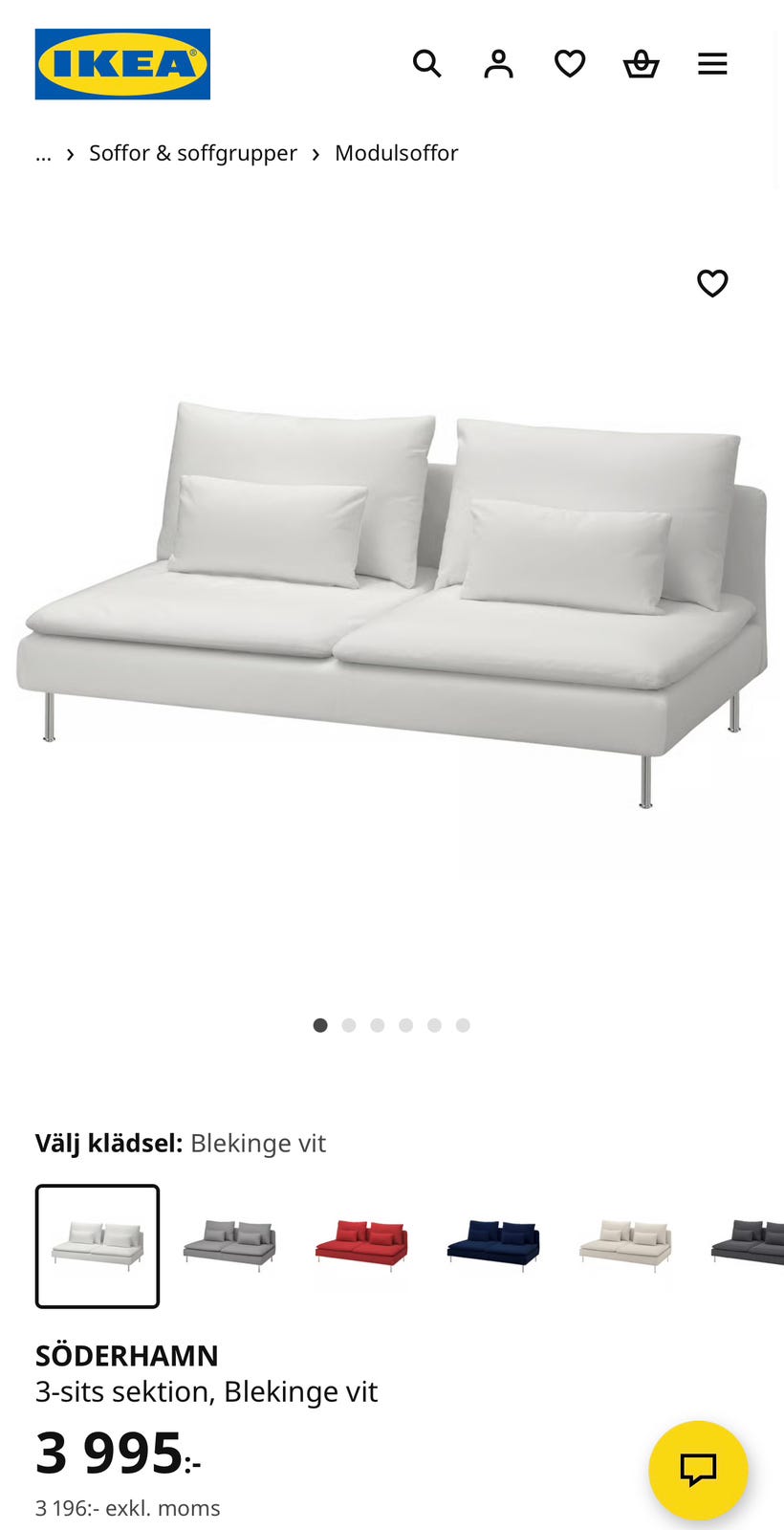Open the yellow chat bubble
The width and height of the screenshot is (784, 1530).
(699, 1471)
